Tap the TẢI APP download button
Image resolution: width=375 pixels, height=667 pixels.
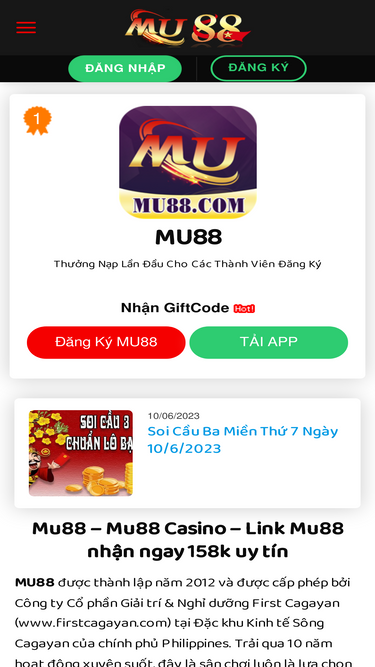click(x=269, y=342)
